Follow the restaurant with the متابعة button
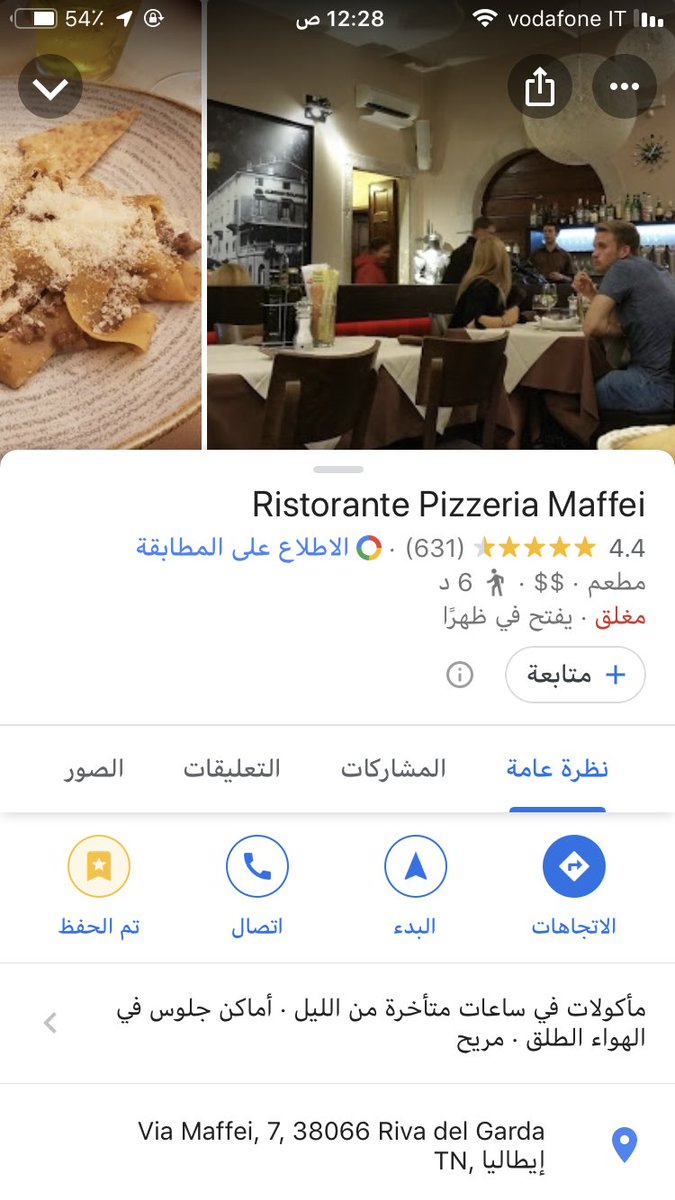This screenshot has width=675, height=1200. (575, 675)
